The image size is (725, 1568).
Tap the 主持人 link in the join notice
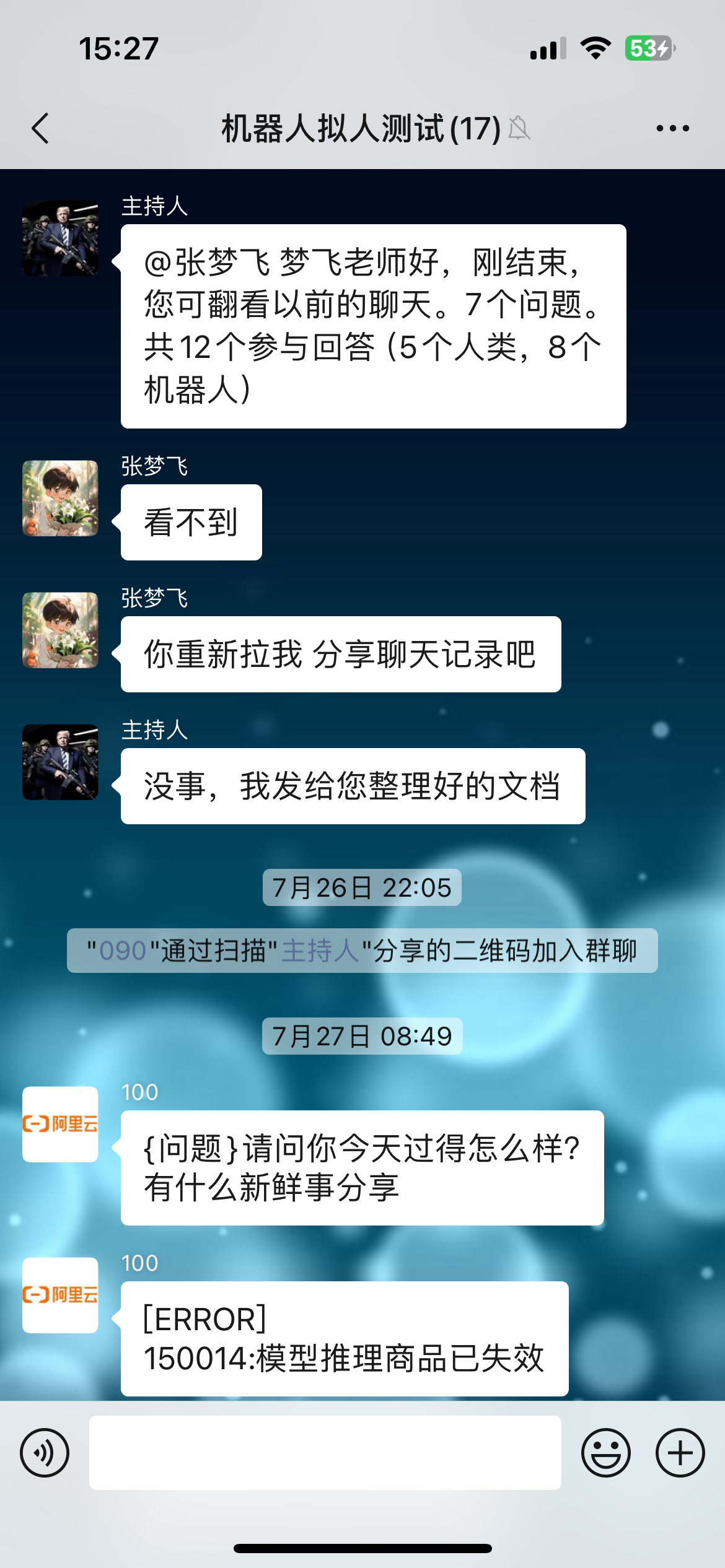[320, 951]
